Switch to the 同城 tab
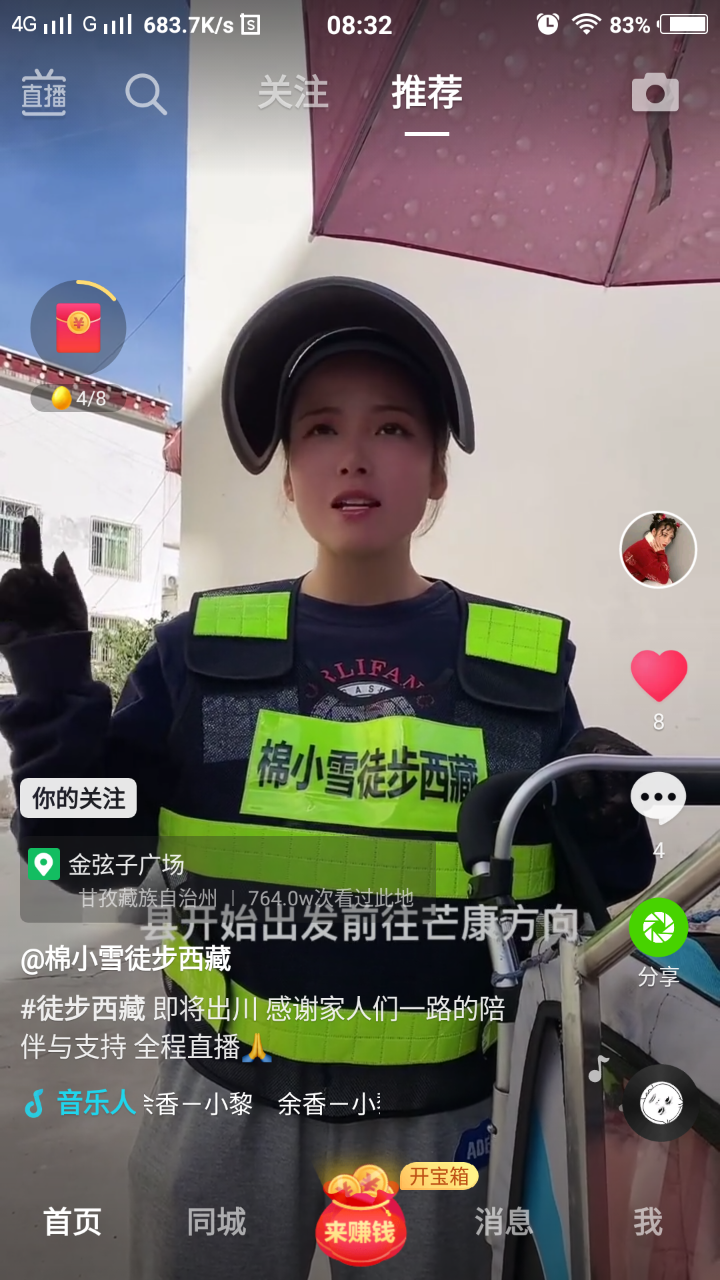Screen dimensions: 720x1280 [216, 1222]
